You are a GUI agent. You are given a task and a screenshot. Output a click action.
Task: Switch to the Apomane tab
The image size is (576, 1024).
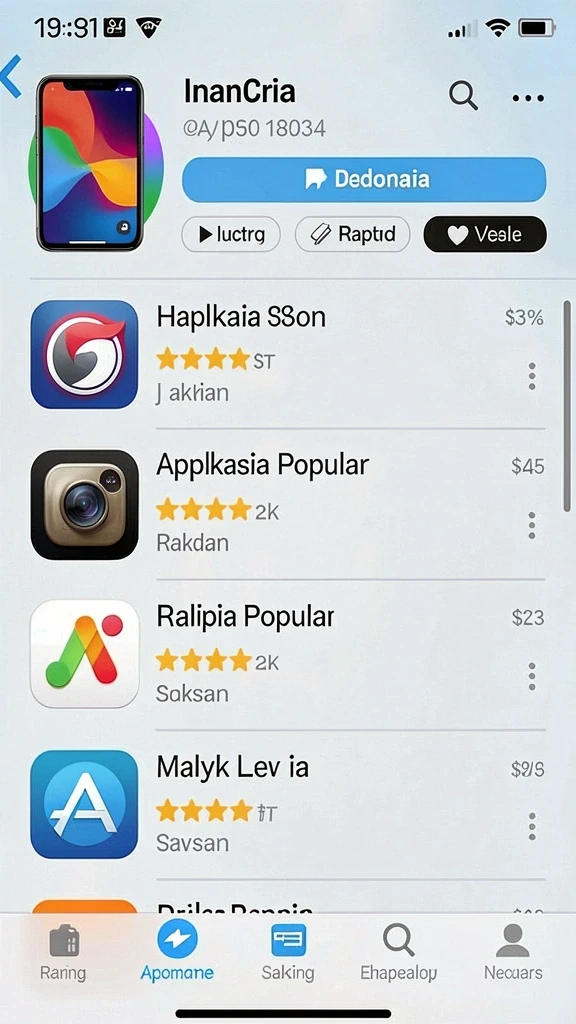[x=177, y=952]
